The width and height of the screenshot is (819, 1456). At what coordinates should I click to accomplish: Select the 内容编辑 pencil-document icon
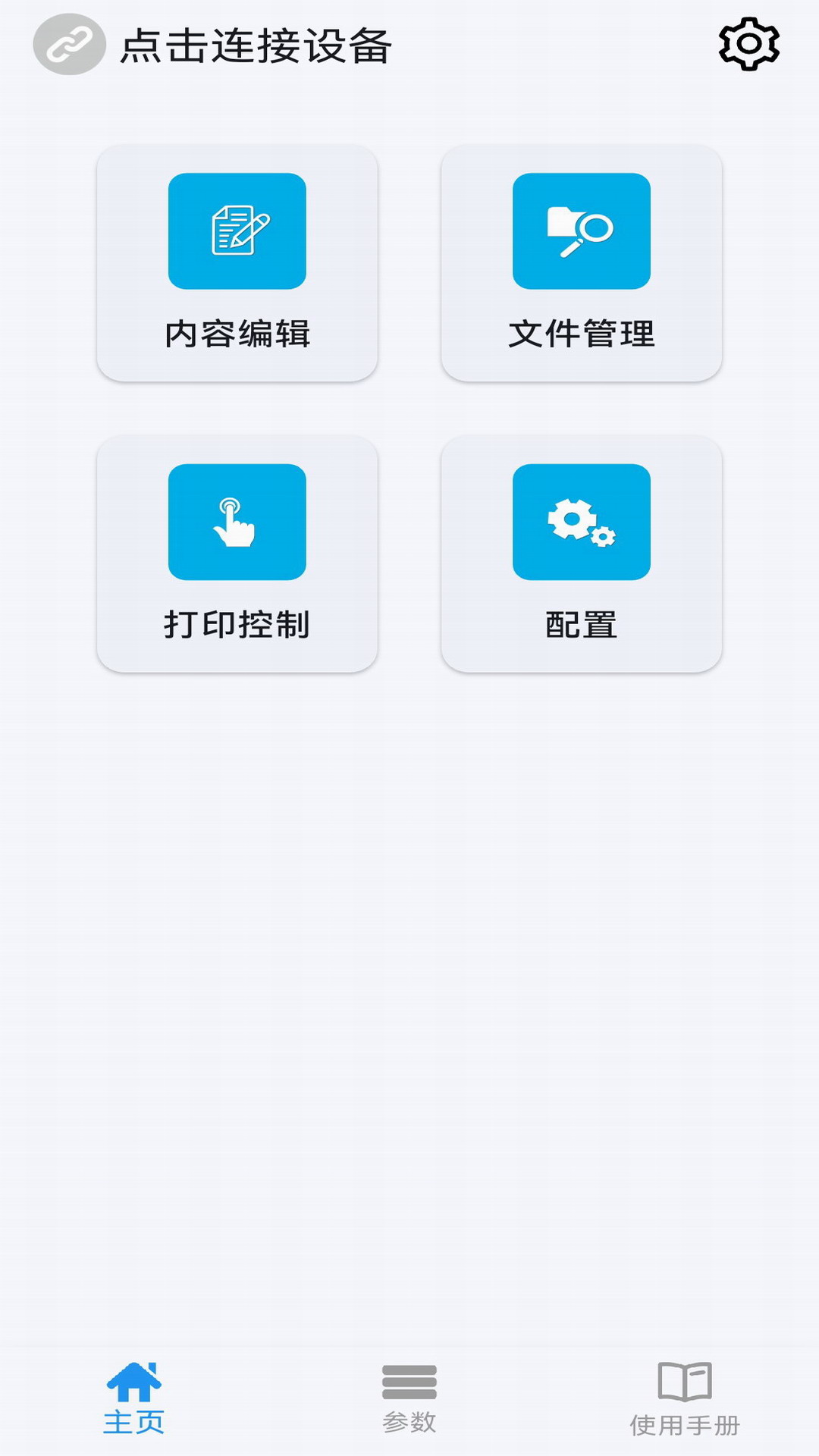[x=238, y=230]
